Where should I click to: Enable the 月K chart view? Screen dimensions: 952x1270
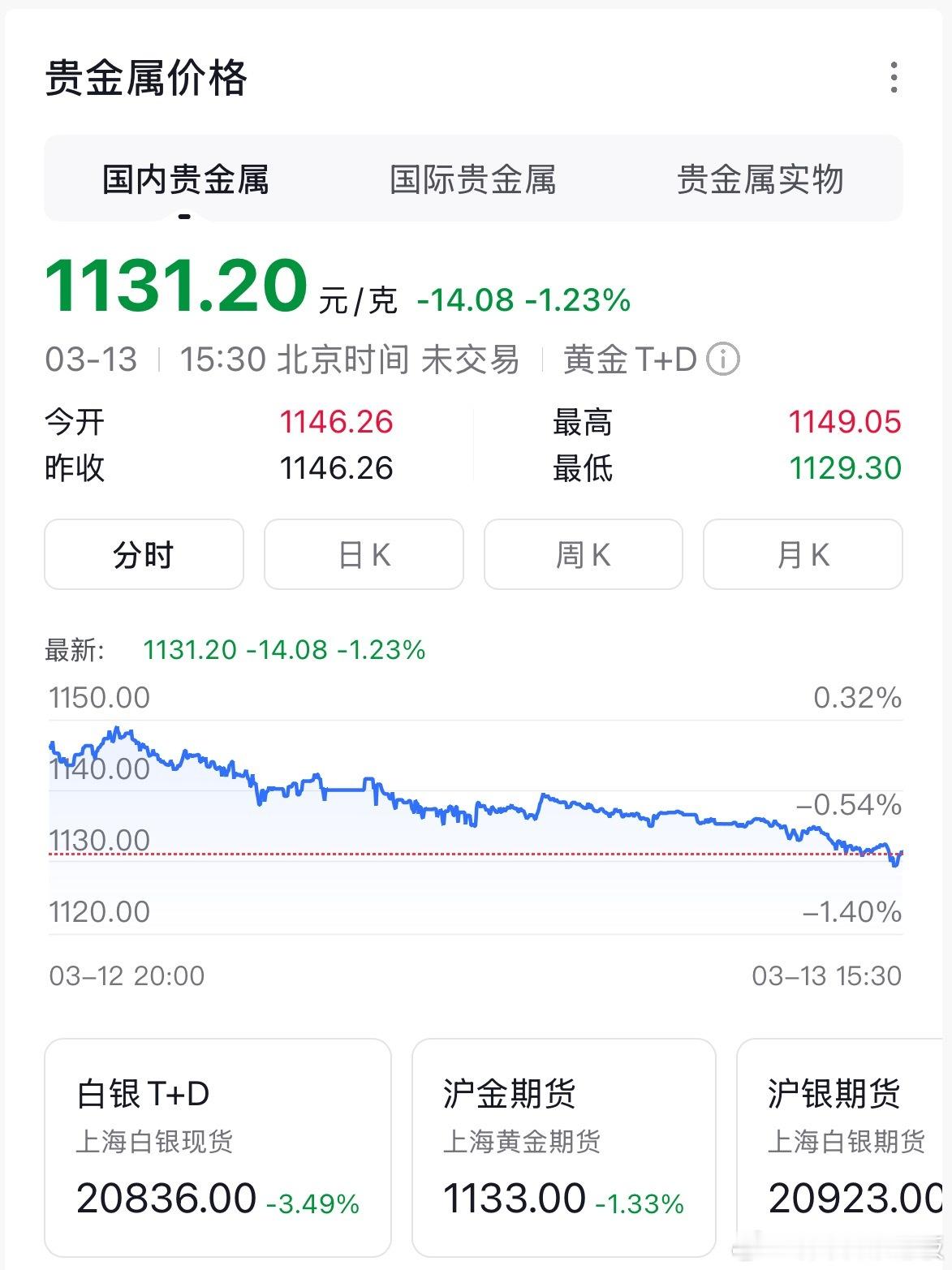pyautogui.click(x=802, y=554)
